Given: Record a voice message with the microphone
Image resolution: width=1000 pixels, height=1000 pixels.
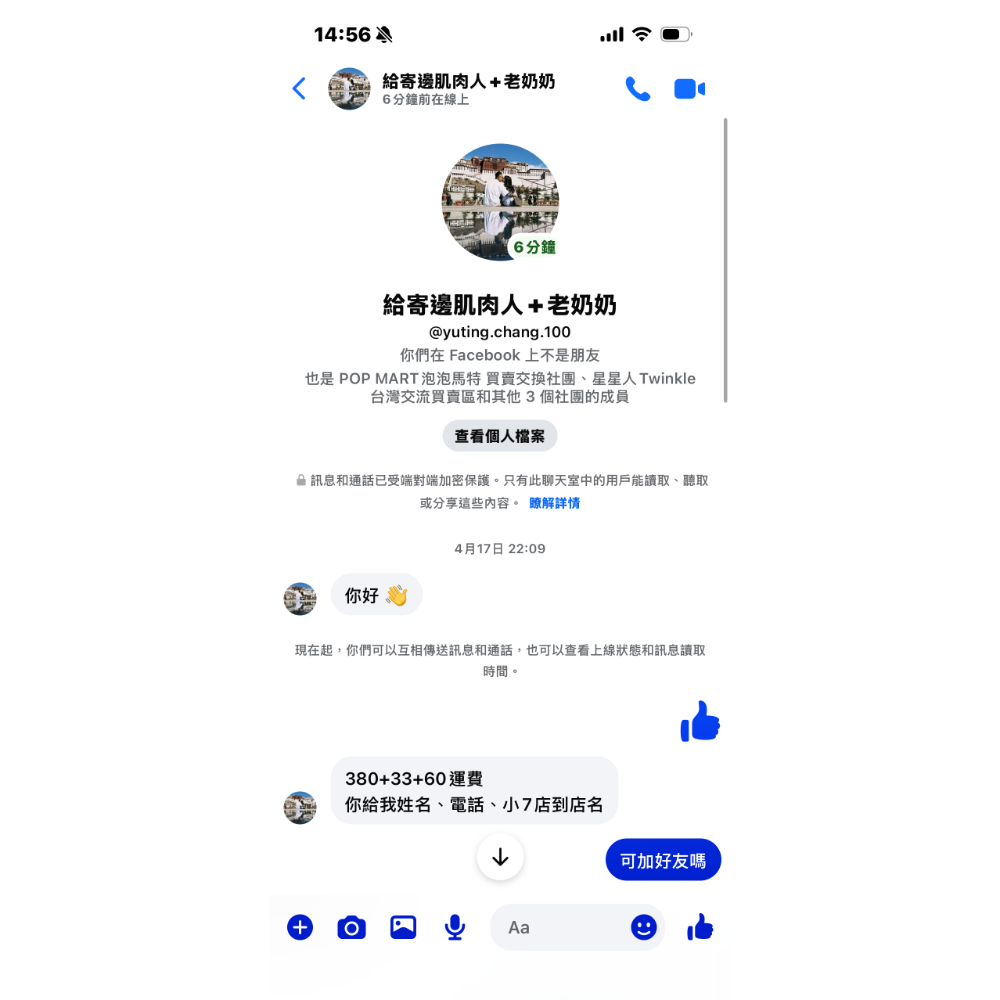Looking at the screenshot, I should click(x=455, y=927).
